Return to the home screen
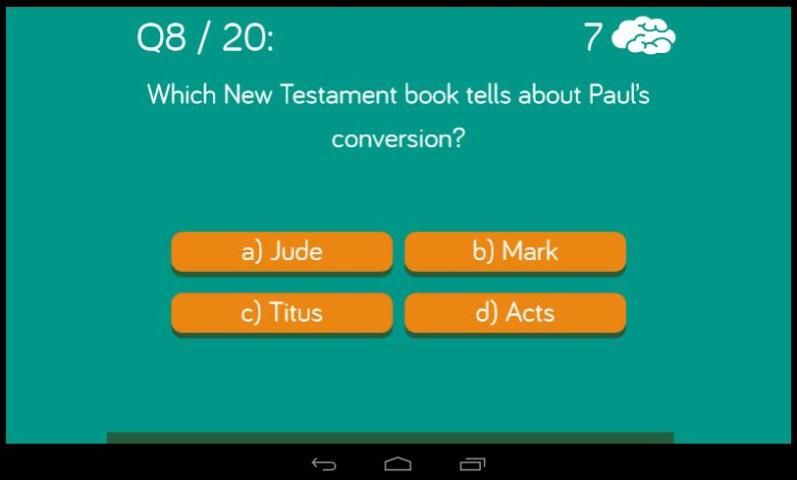This screenshot has width=797, height=480. point(398,463)
